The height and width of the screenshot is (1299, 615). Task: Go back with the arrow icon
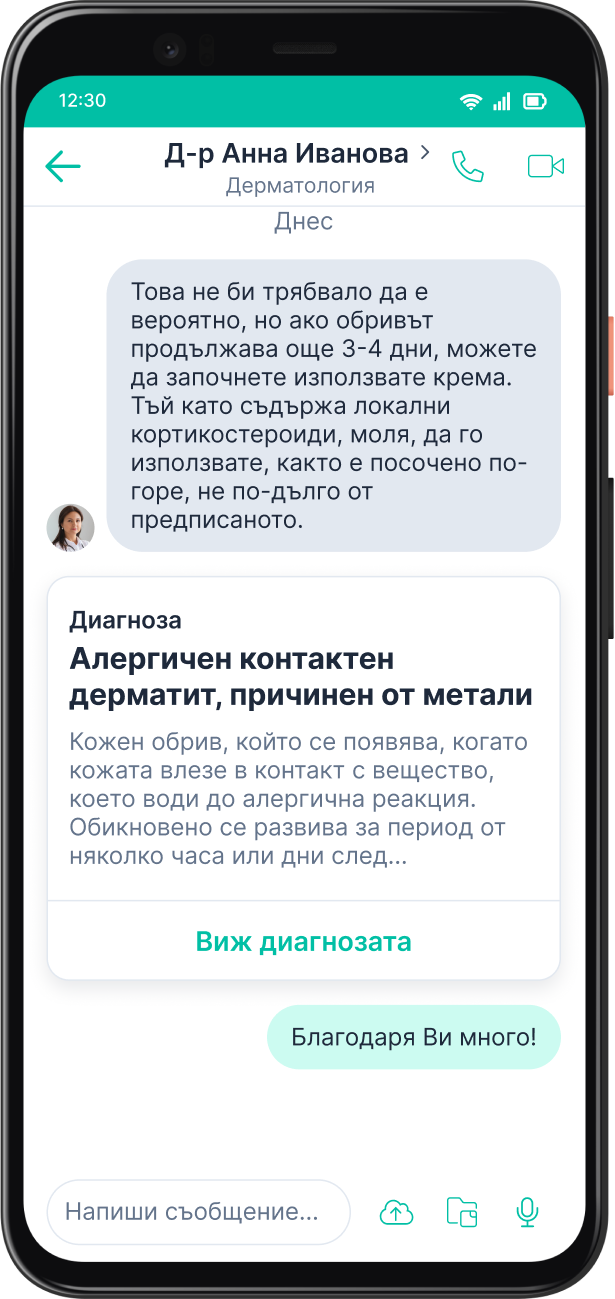point(63,166)
